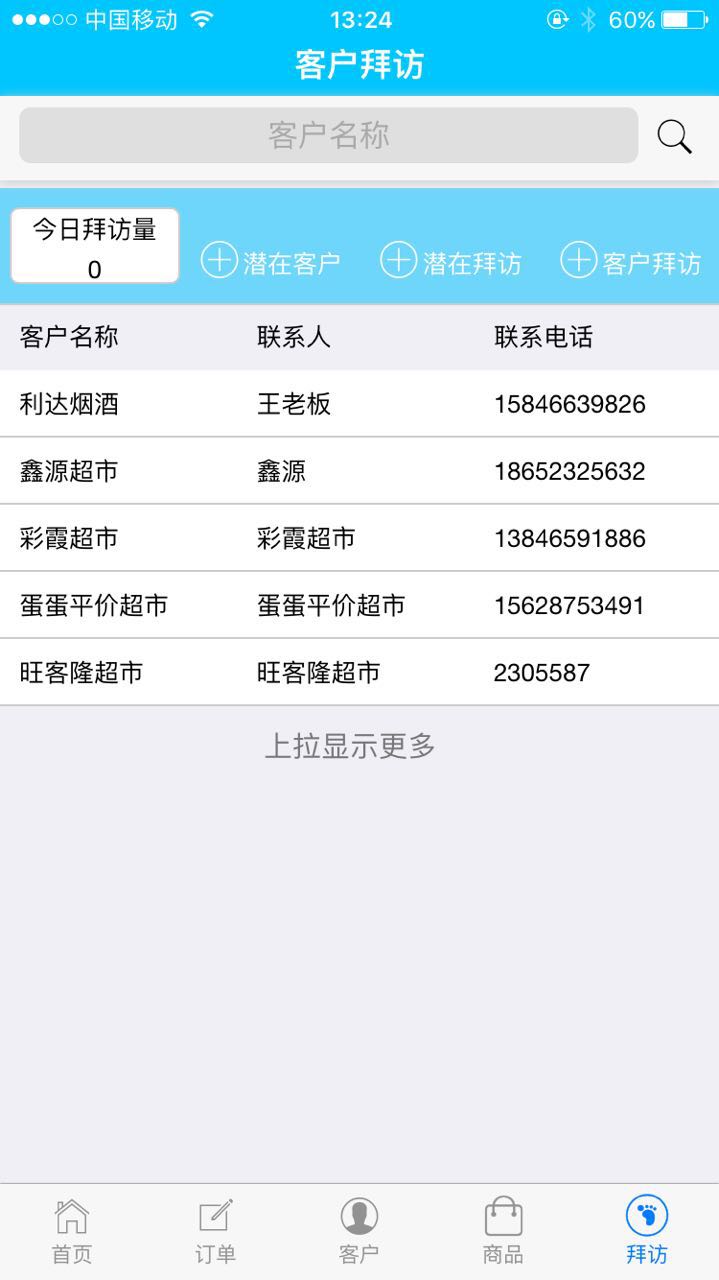This screenshot has height=1280, width=719.
Task: Open the 蛋蛋平价超市 customer row
Action: [x=359, y=605]
